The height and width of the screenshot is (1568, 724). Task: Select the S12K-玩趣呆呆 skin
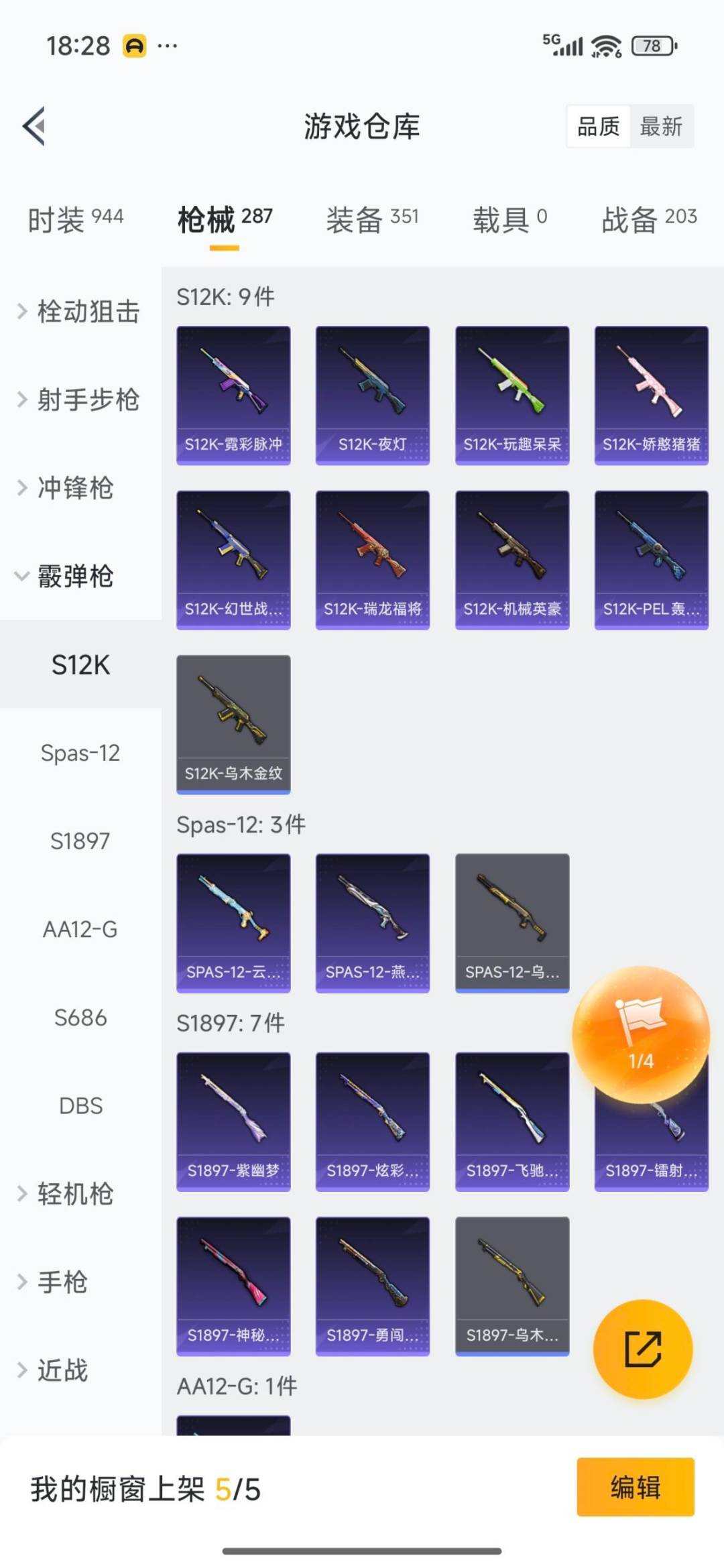(511, 392)
